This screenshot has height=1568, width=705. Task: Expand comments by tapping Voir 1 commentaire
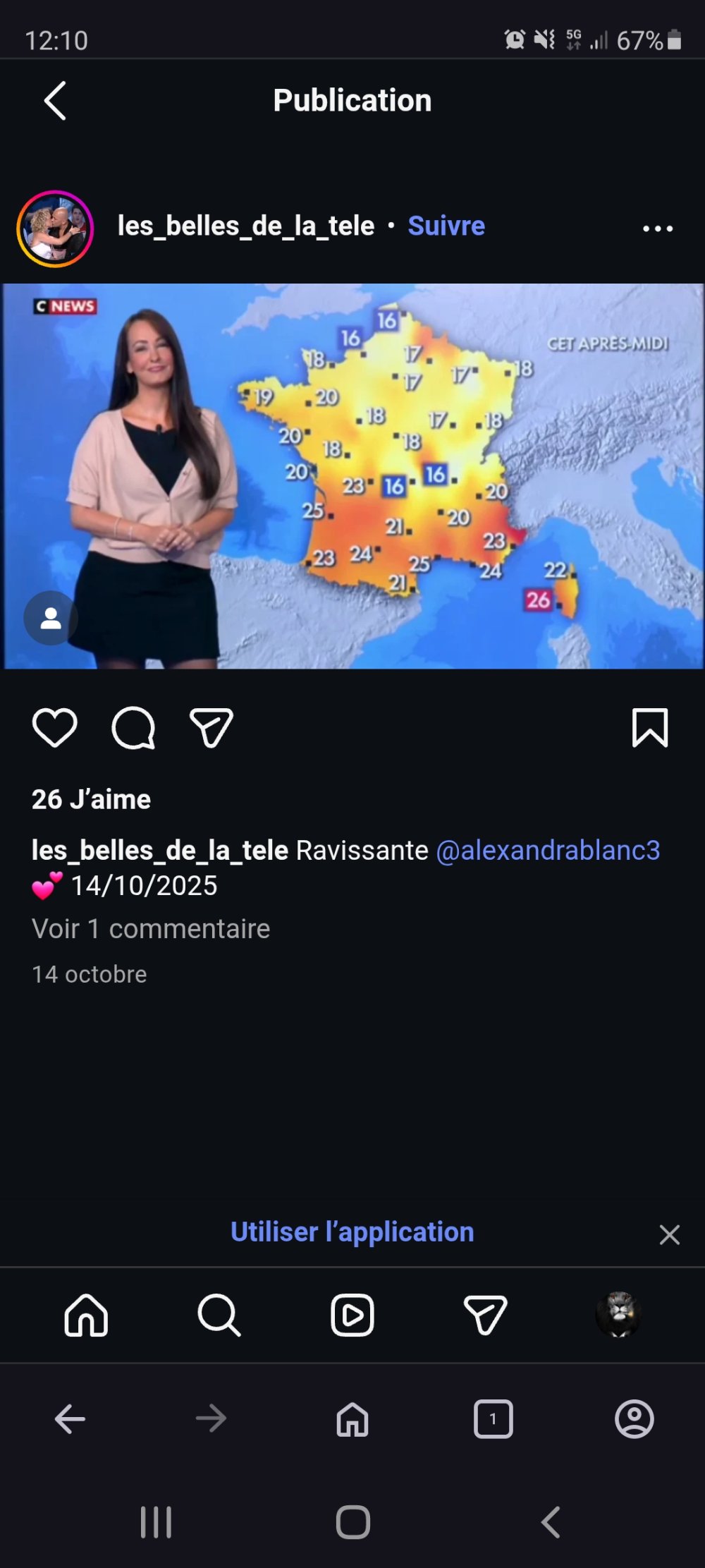(x=151, y=928)
